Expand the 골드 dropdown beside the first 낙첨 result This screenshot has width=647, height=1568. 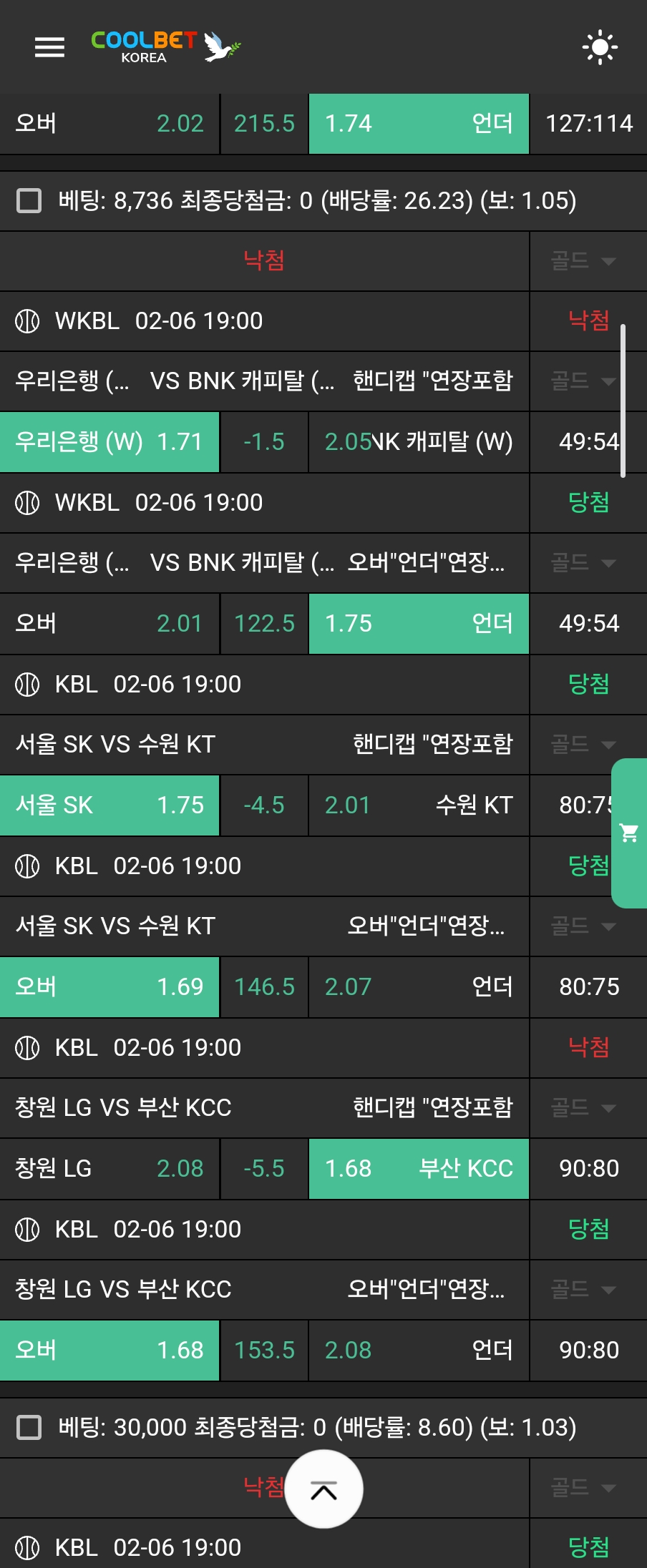584,261
